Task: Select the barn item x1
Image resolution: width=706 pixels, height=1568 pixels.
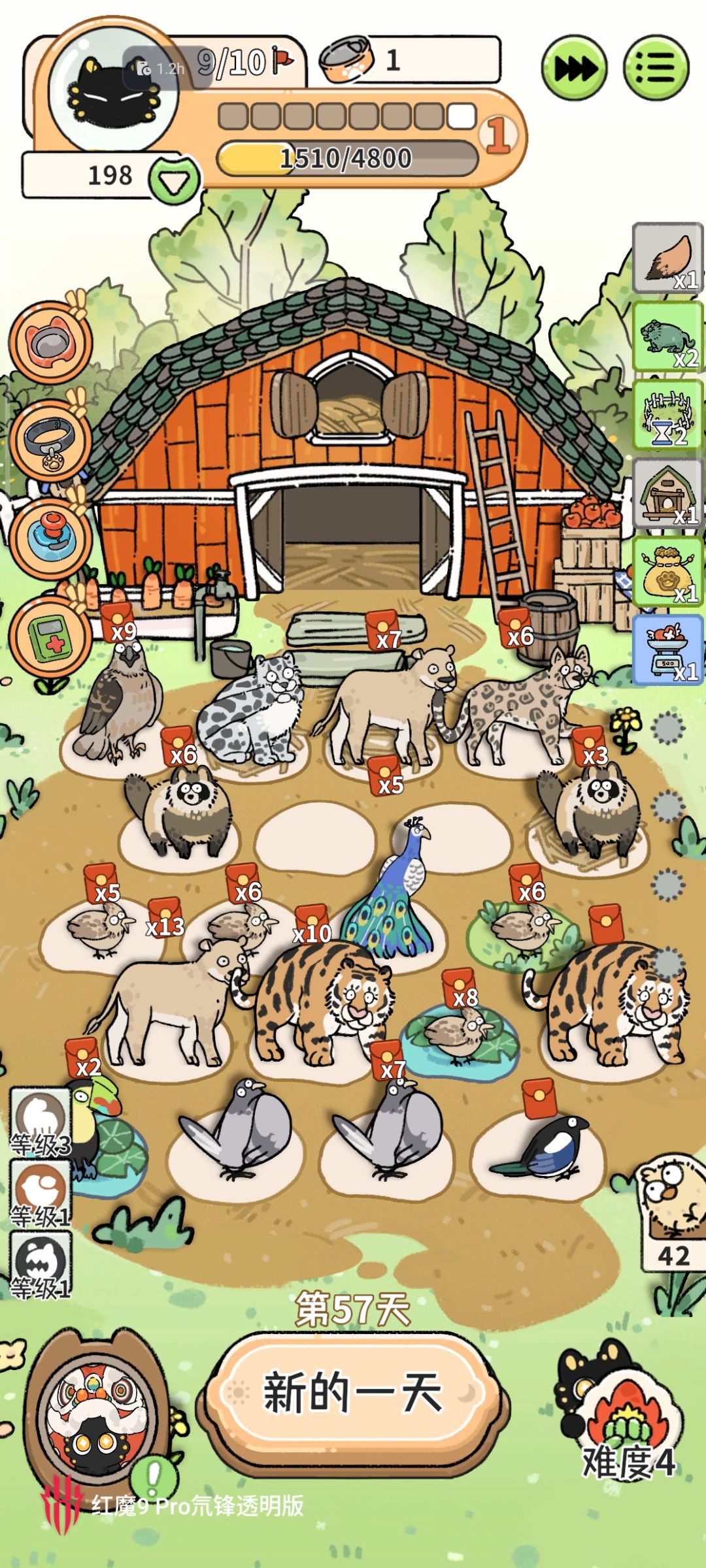Action: click(667, 493)
